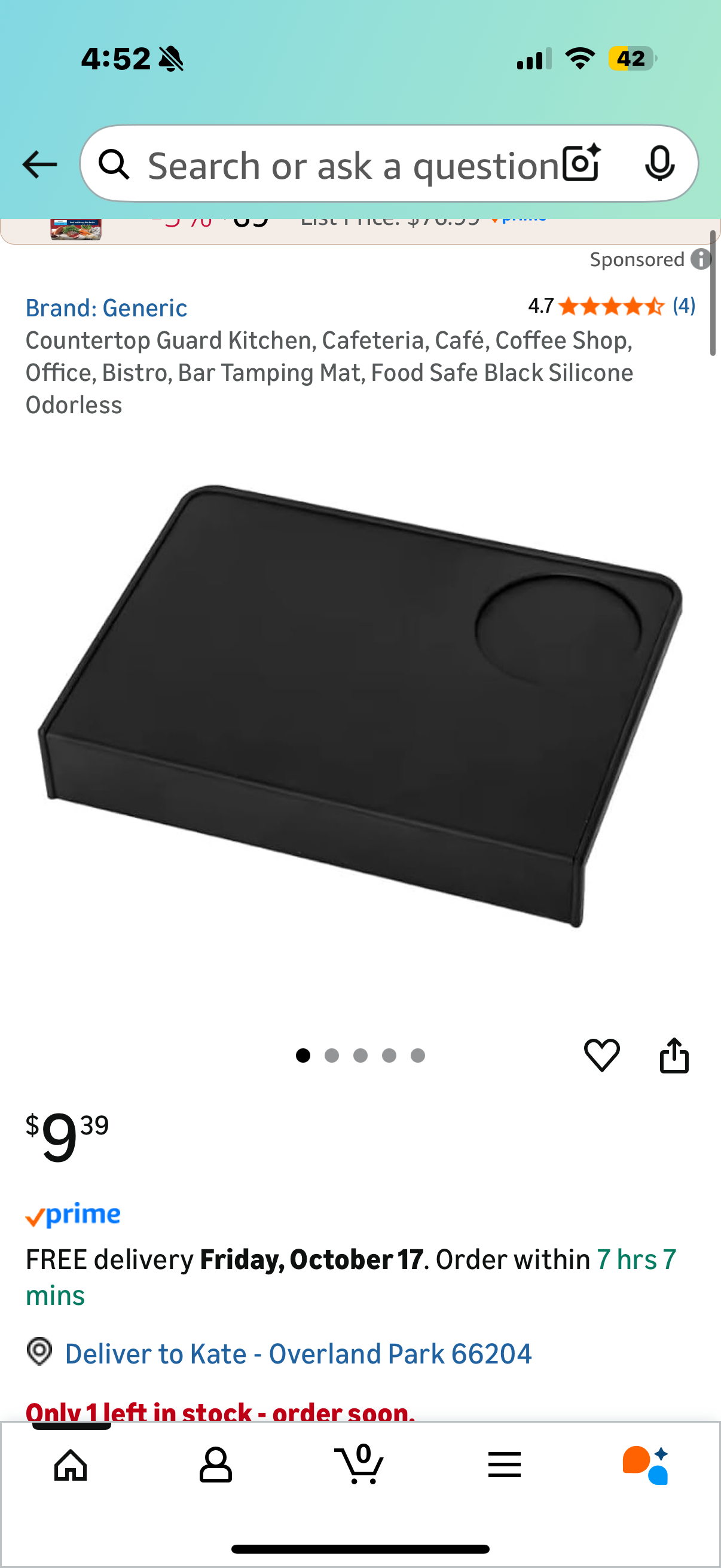The width and height of the screenshot is (721, 1568).
Task: Open the shopping cart tab
Action: coord(359,1465)
